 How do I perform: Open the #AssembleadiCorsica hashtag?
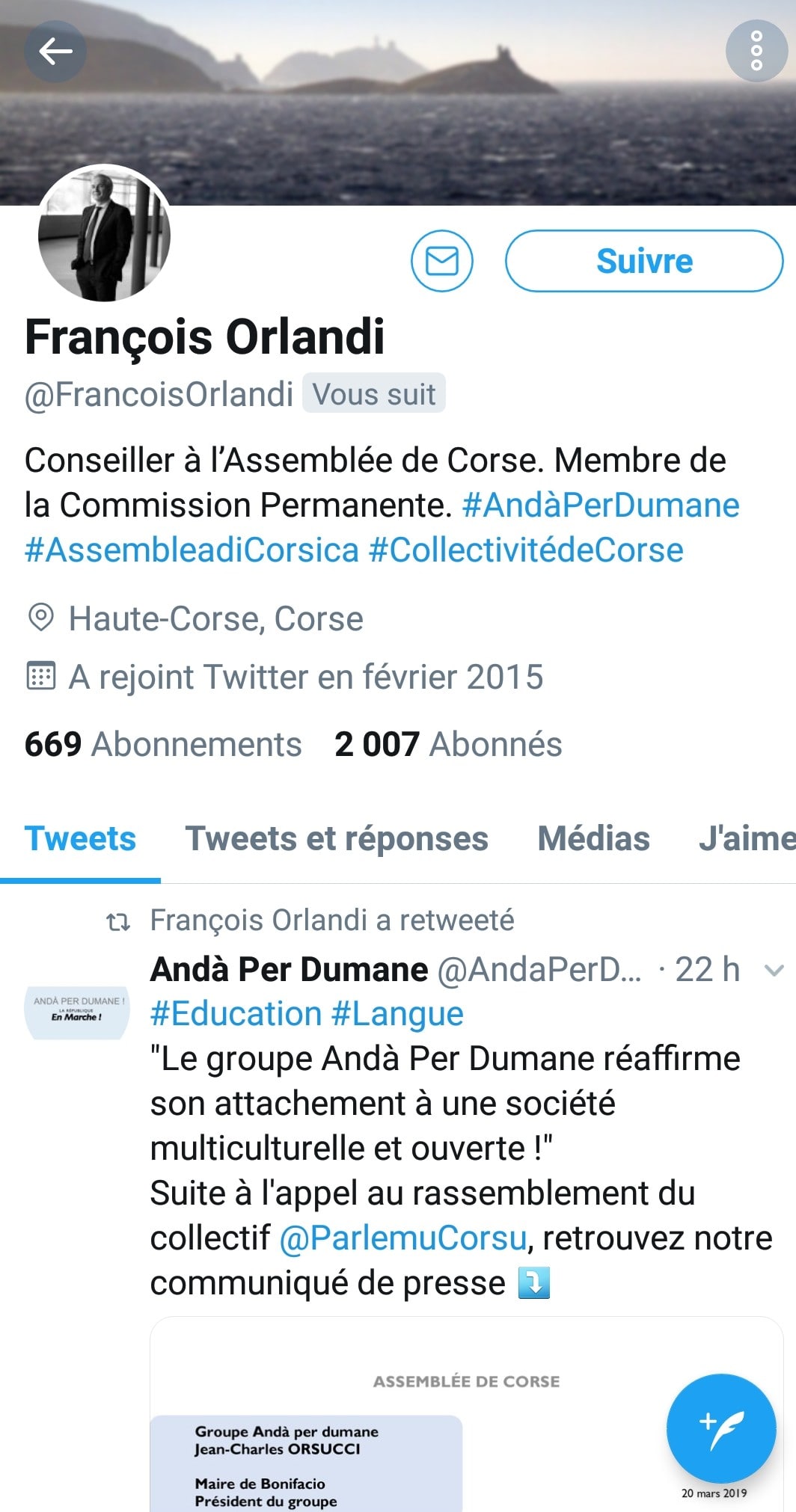click(192, 550)
